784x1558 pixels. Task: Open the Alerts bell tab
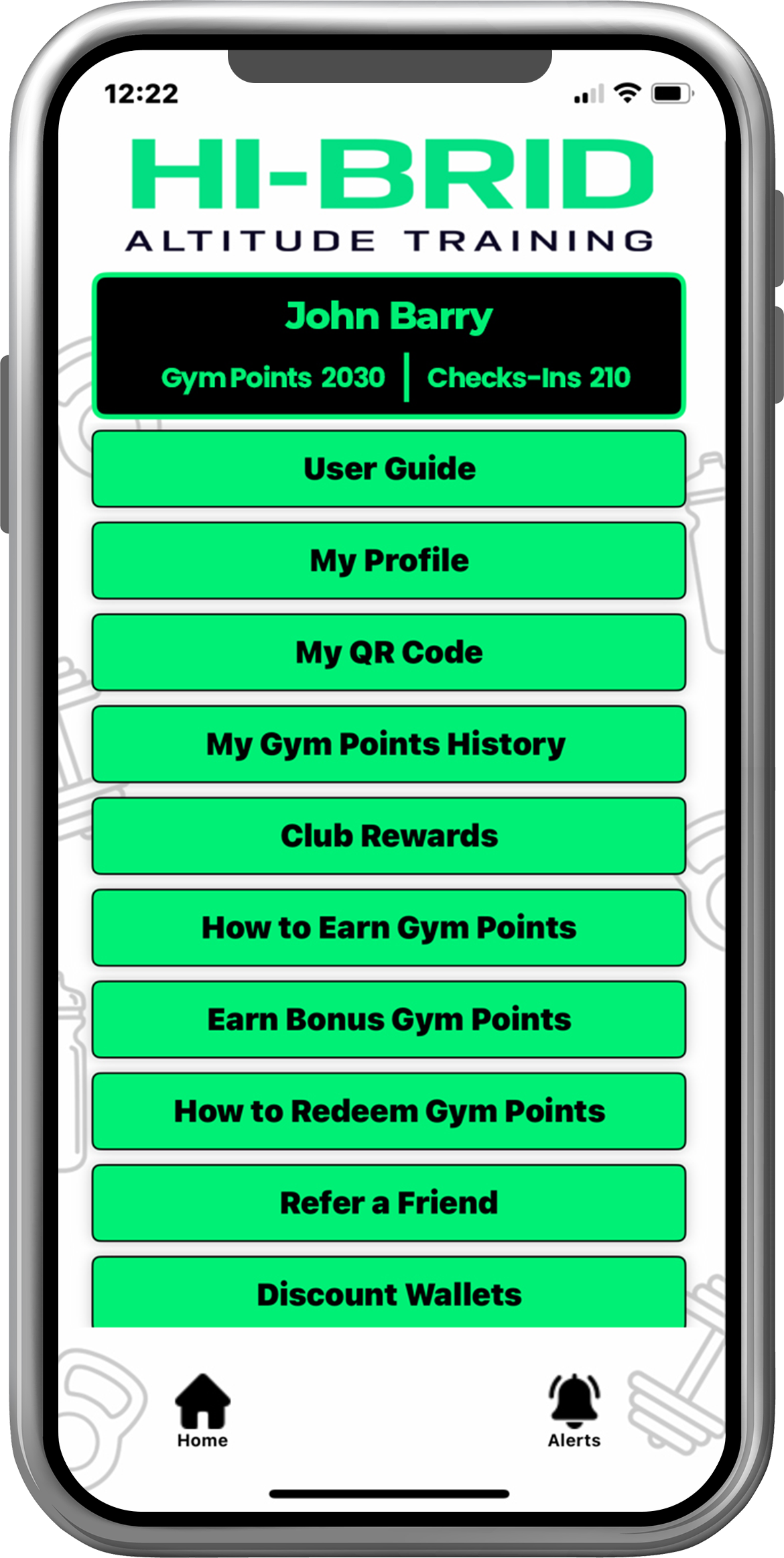pos(574,1409)
